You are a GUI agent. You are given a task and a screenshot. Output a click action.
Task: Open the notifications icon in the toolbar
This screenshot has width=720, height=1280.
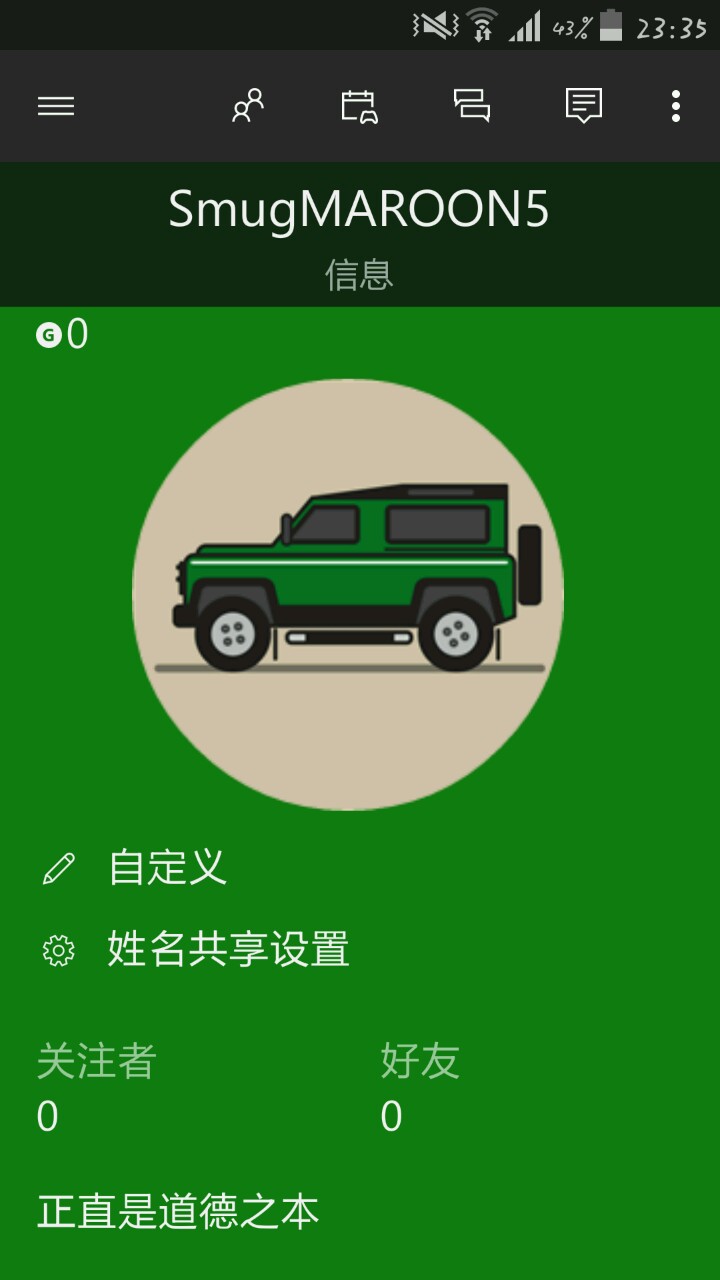[x=583, y=106]
